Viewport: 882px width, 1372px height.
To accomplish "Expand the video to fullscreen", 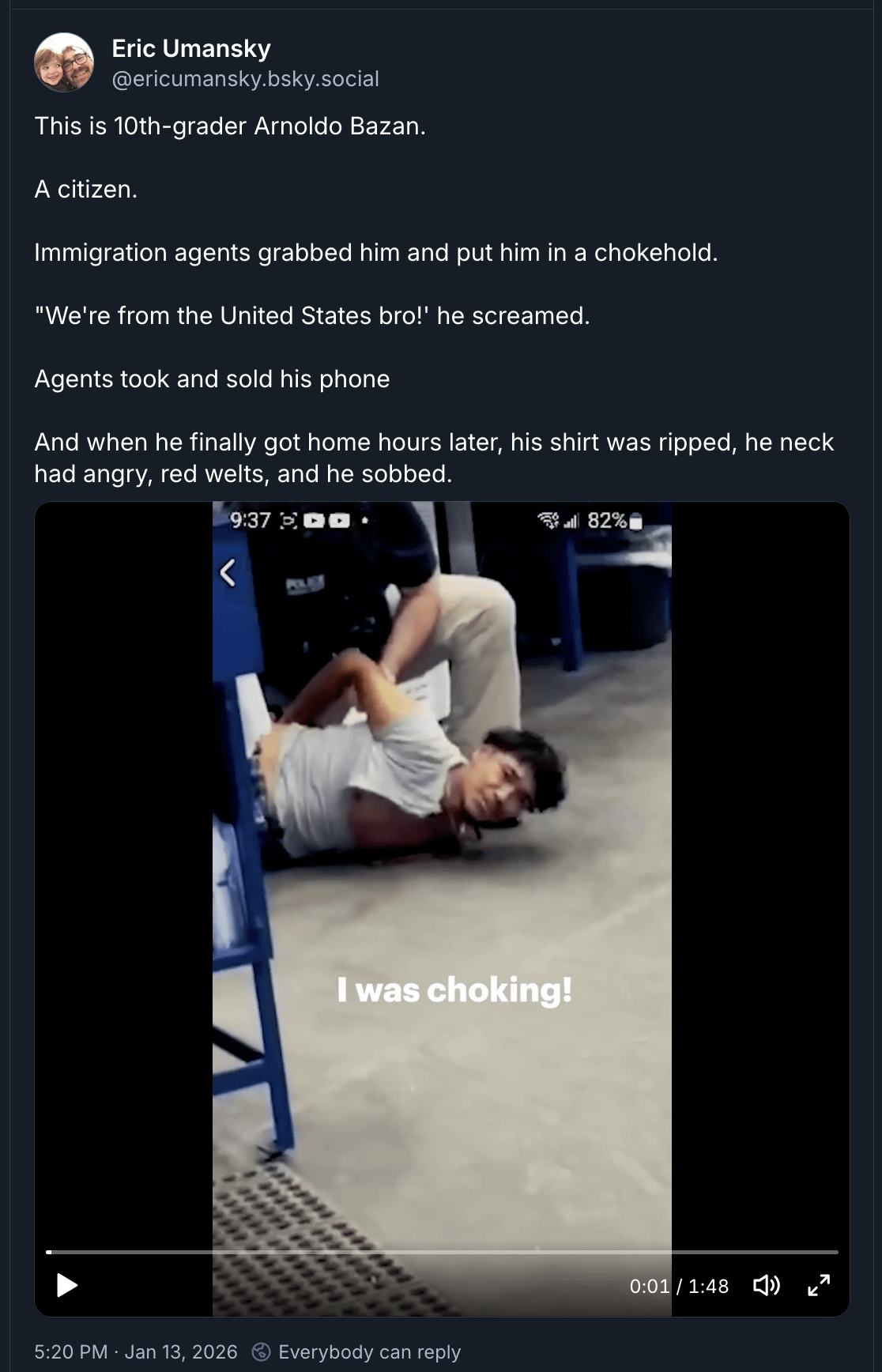I will click(819, 1286).
